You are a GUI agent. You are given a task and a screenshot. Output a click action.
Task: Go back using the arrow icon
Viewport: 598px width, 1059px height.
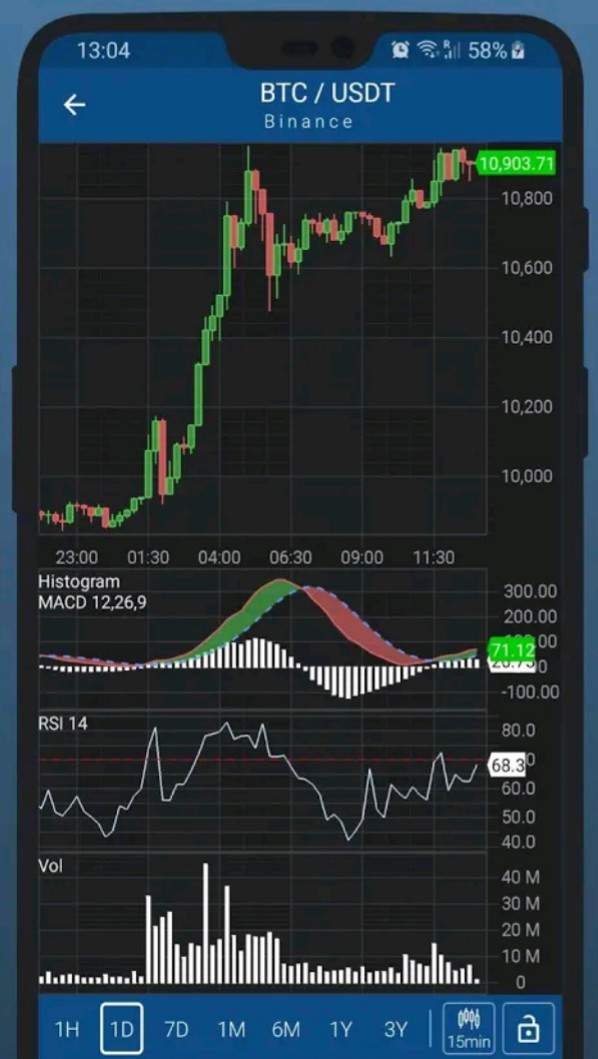pos(74,105)
